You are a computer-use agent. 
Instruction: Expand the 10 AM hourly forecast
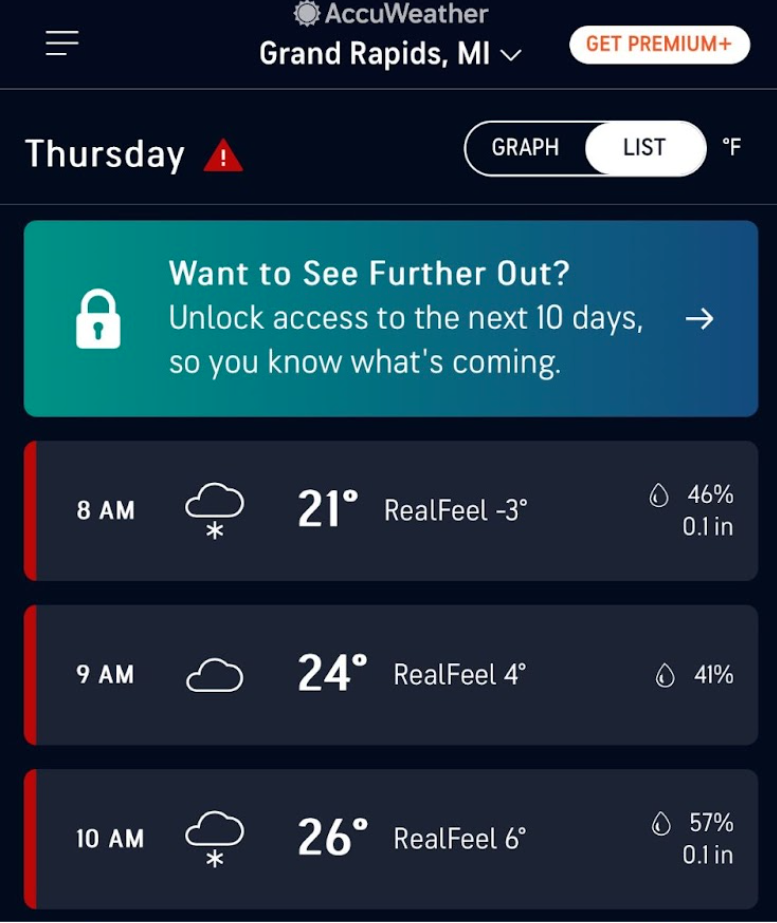(390, 838)
